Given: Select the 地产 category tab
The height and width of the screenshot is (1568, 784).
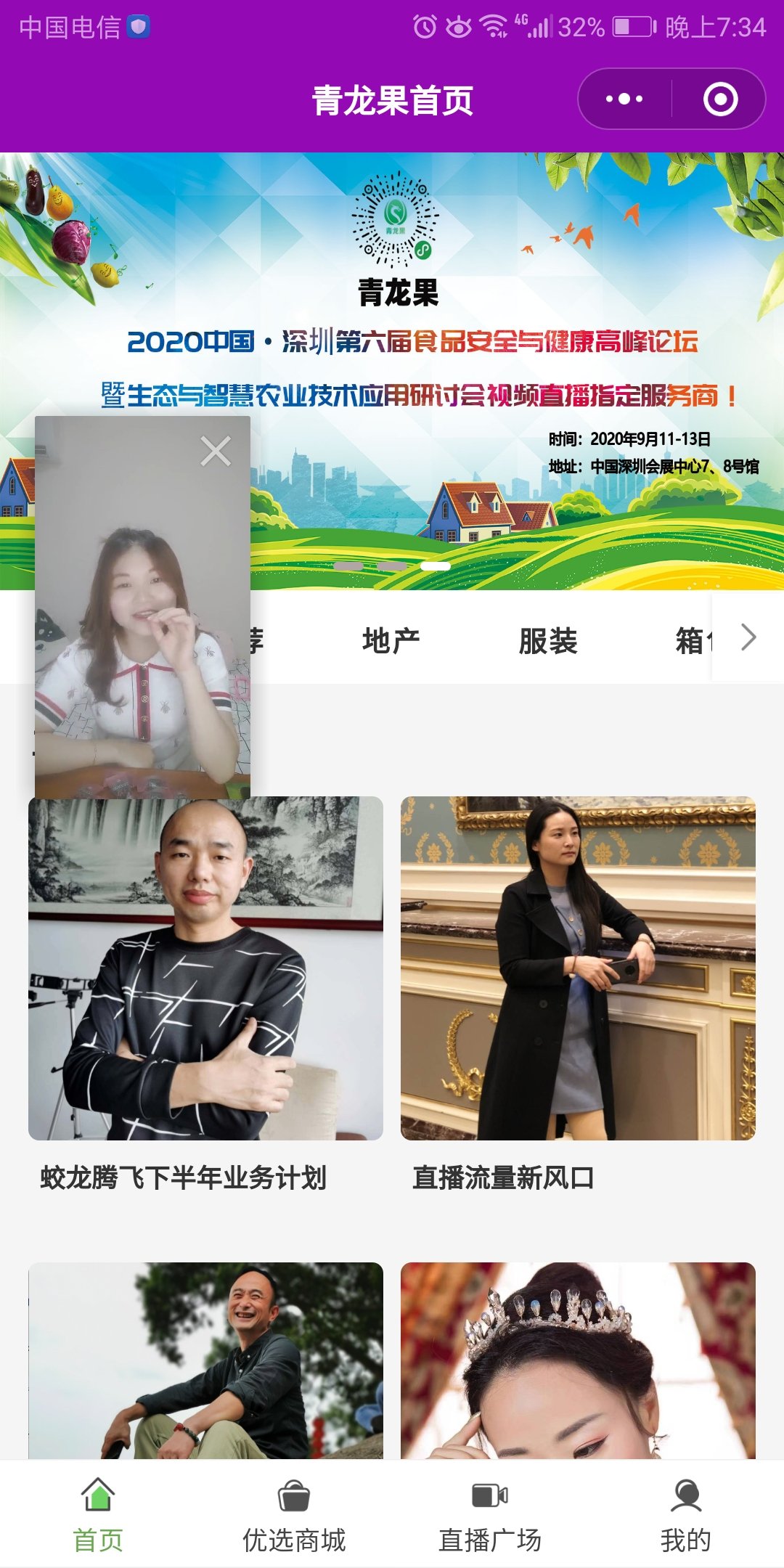Looking at the screenshot, I should coord(391,640).
